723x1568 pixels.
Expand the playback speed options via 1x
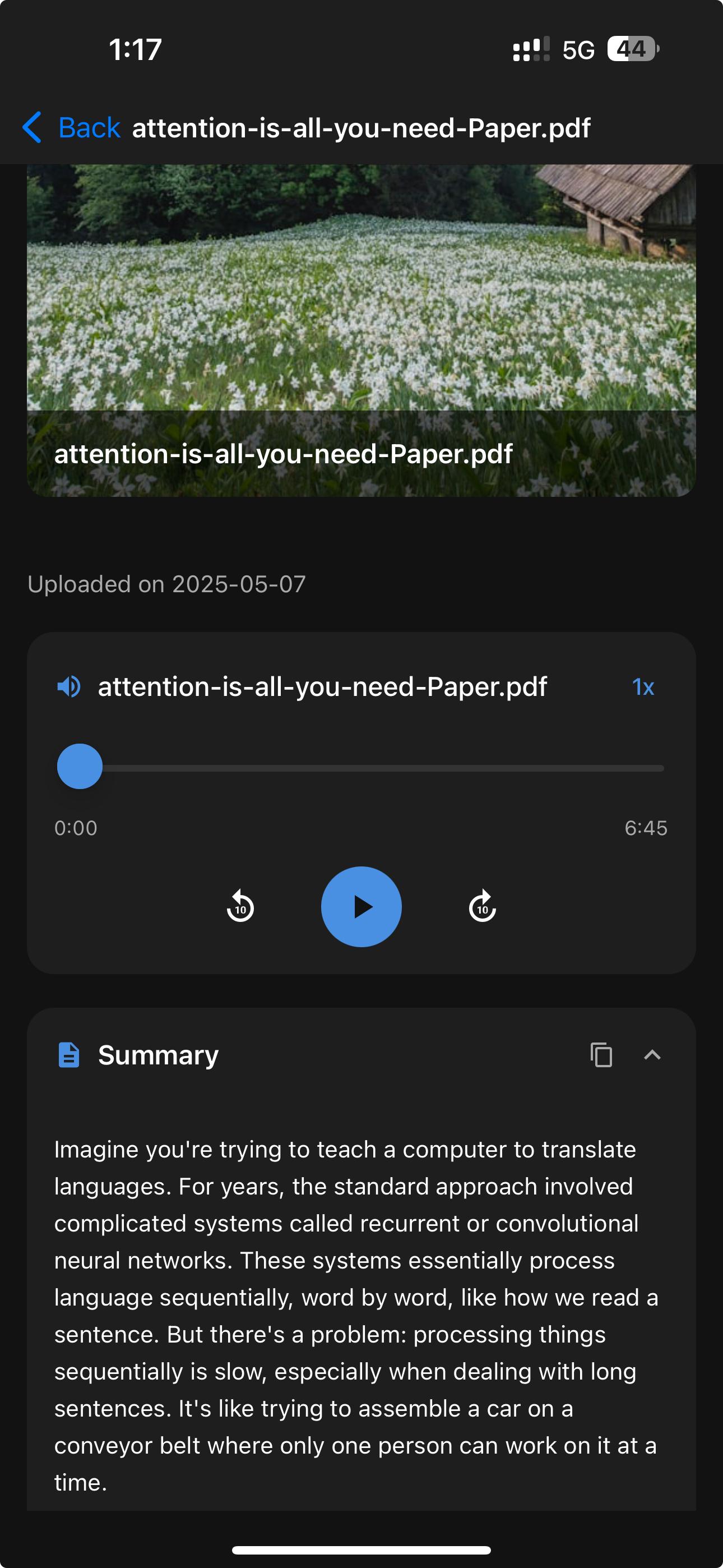pyautogui.click(x=643, y=687)
